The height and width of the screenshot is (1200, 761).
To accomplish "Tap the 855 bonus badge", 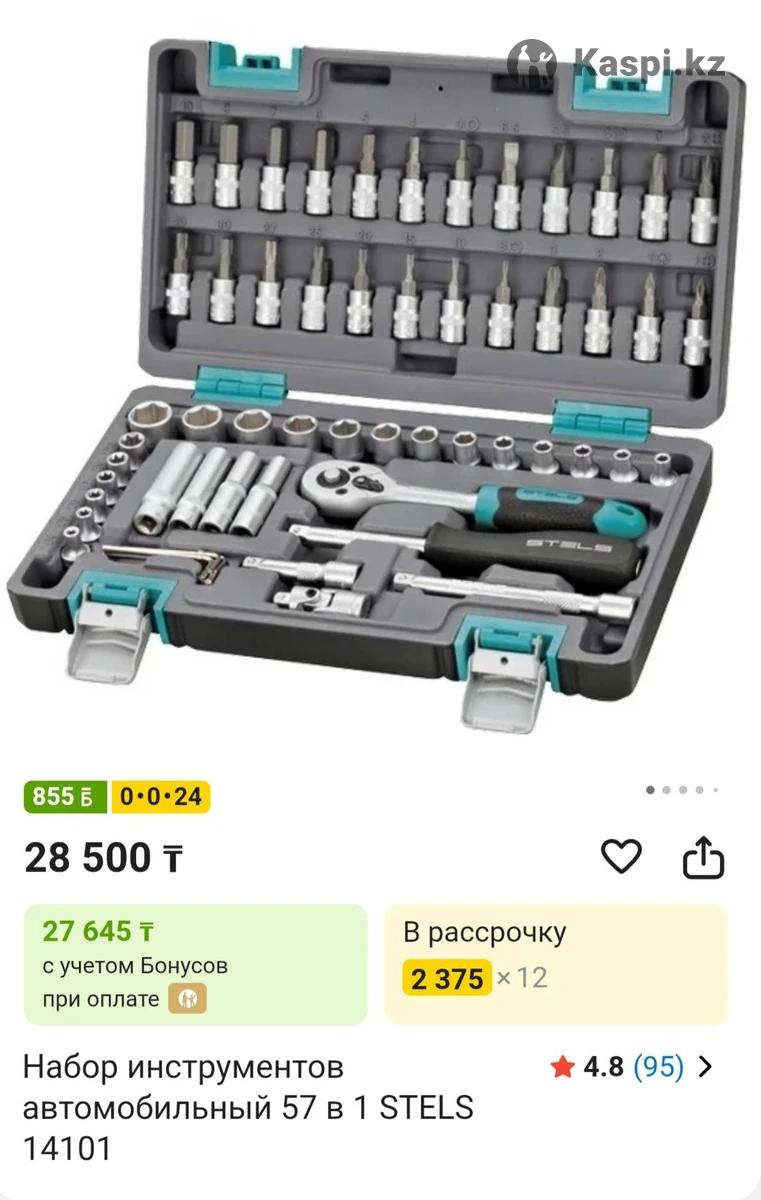I will click(x=65, y=797).
